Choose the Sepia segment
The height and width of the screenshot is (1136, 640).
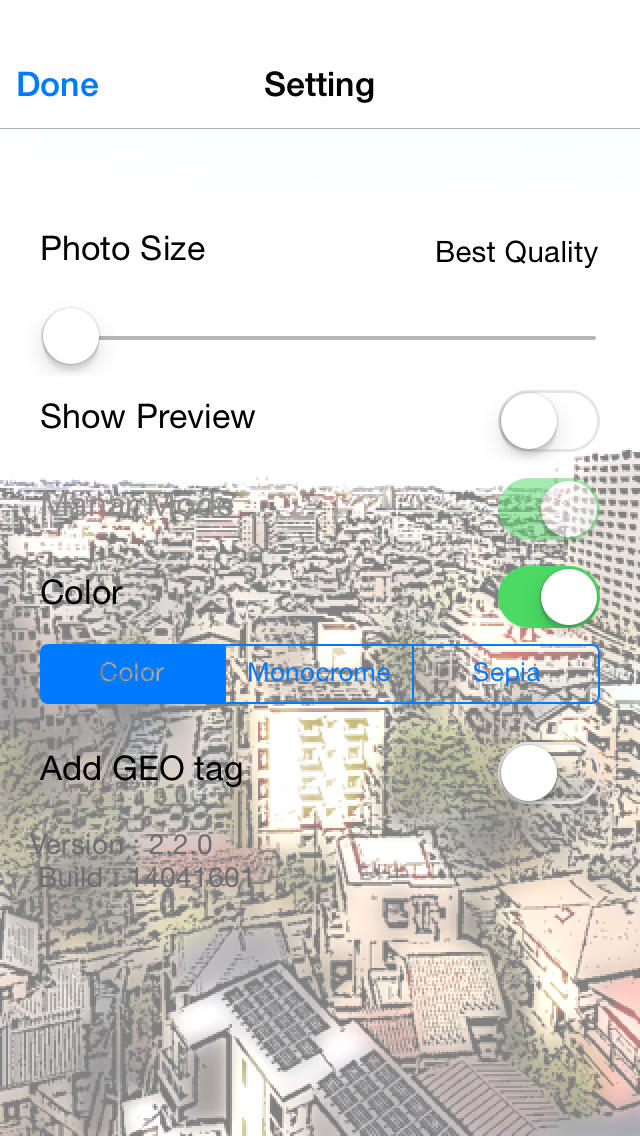(506, 674)
